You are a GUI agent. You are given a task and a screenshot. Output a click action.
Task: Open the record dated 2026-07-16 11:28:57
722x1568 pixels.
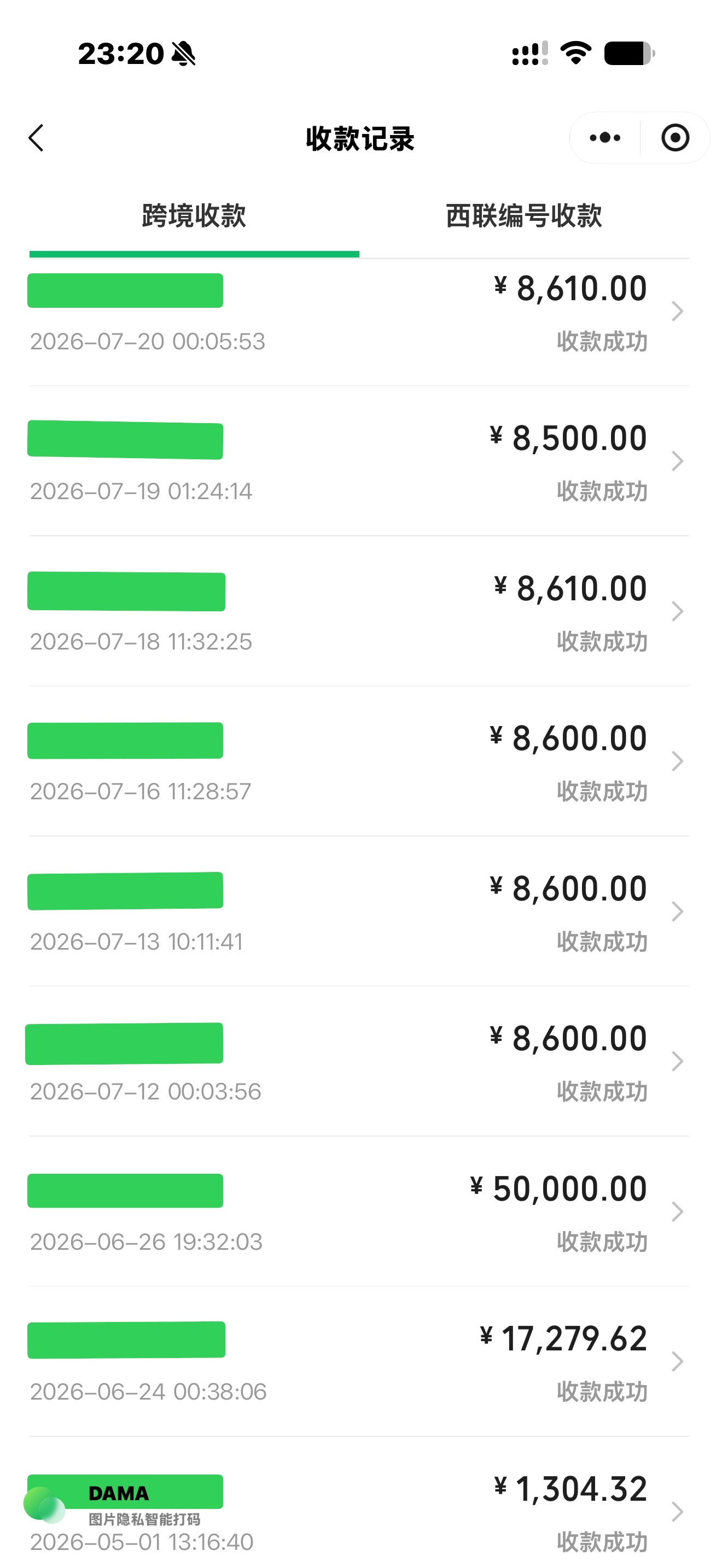pyautogui.click(x=359, y=762)
